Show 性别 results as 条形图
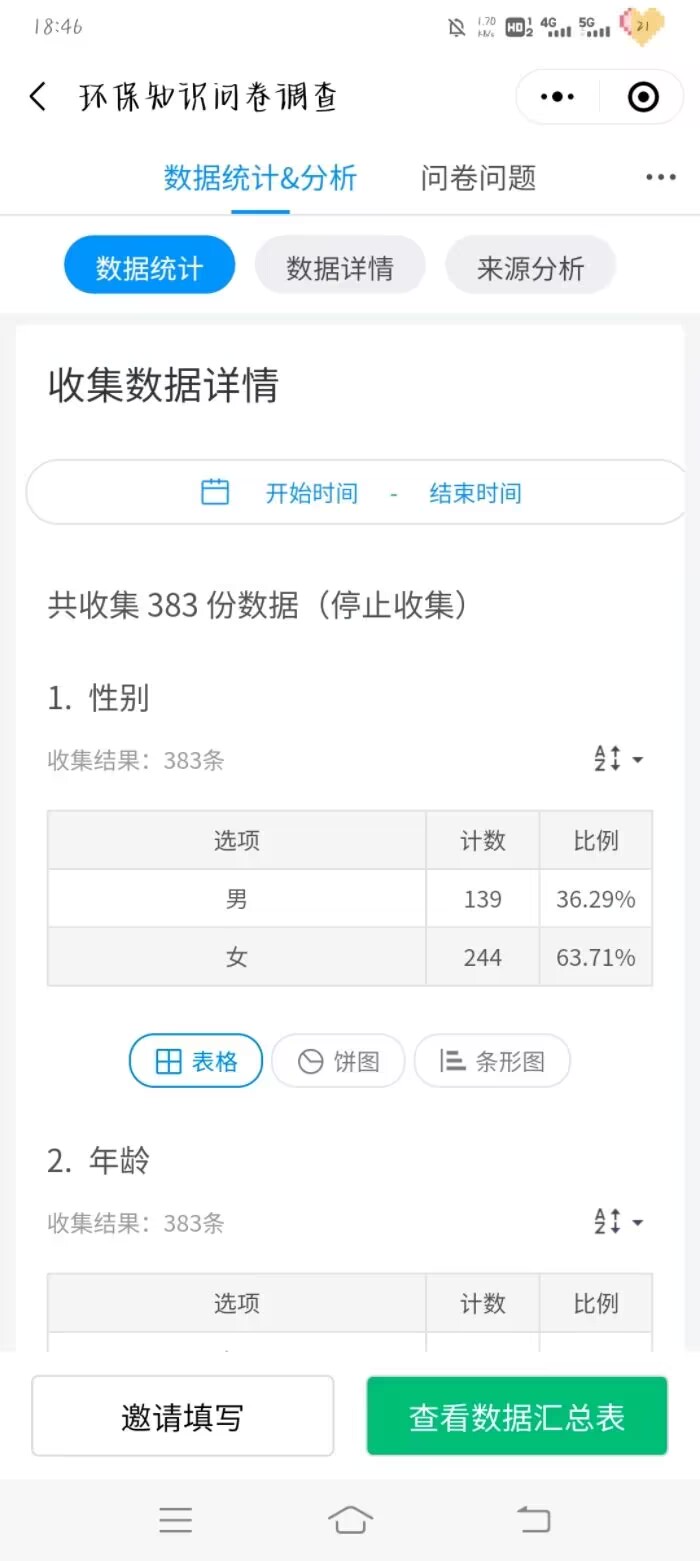Screen dimensions: 700x1561 click(492, 1061)
